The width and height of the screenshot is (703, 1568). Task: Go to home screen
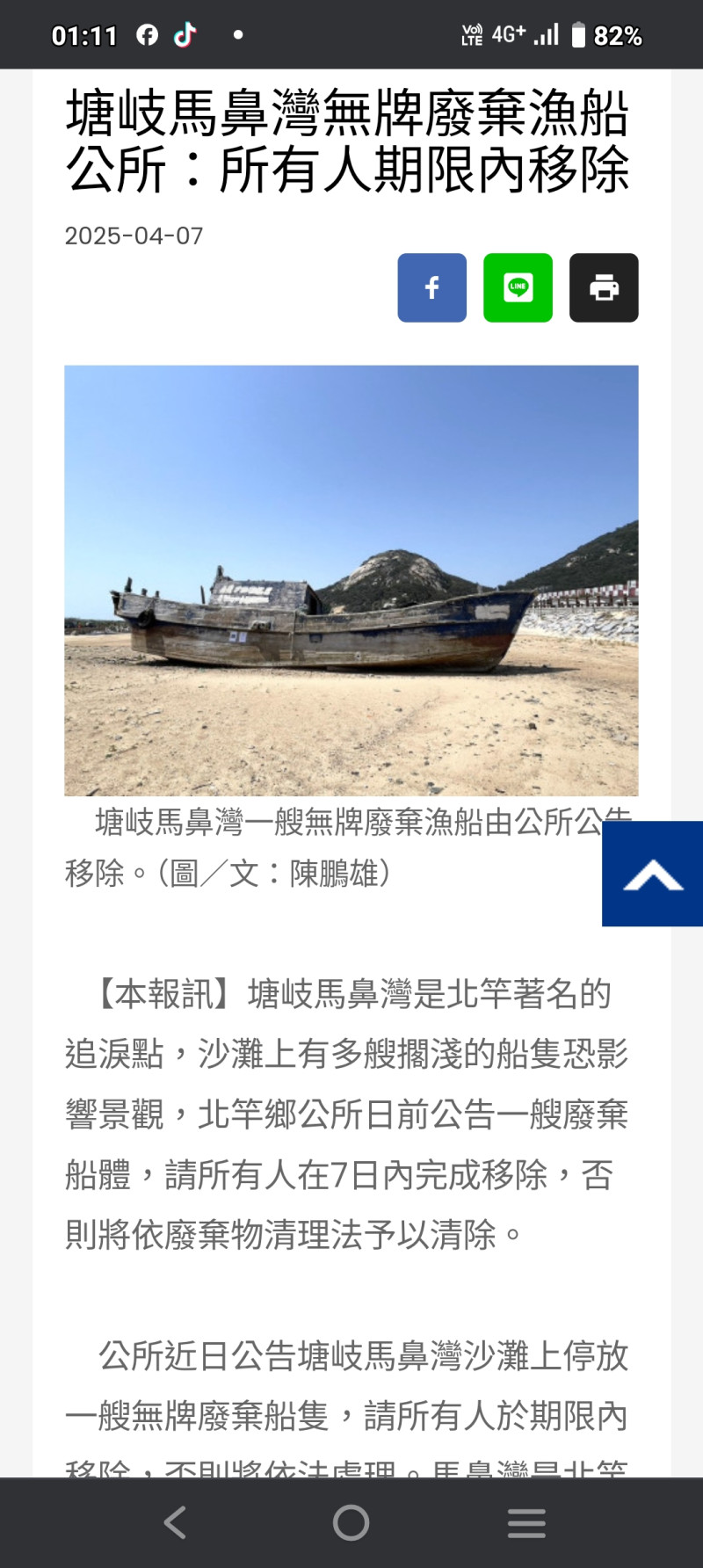tap(351, 1522)
